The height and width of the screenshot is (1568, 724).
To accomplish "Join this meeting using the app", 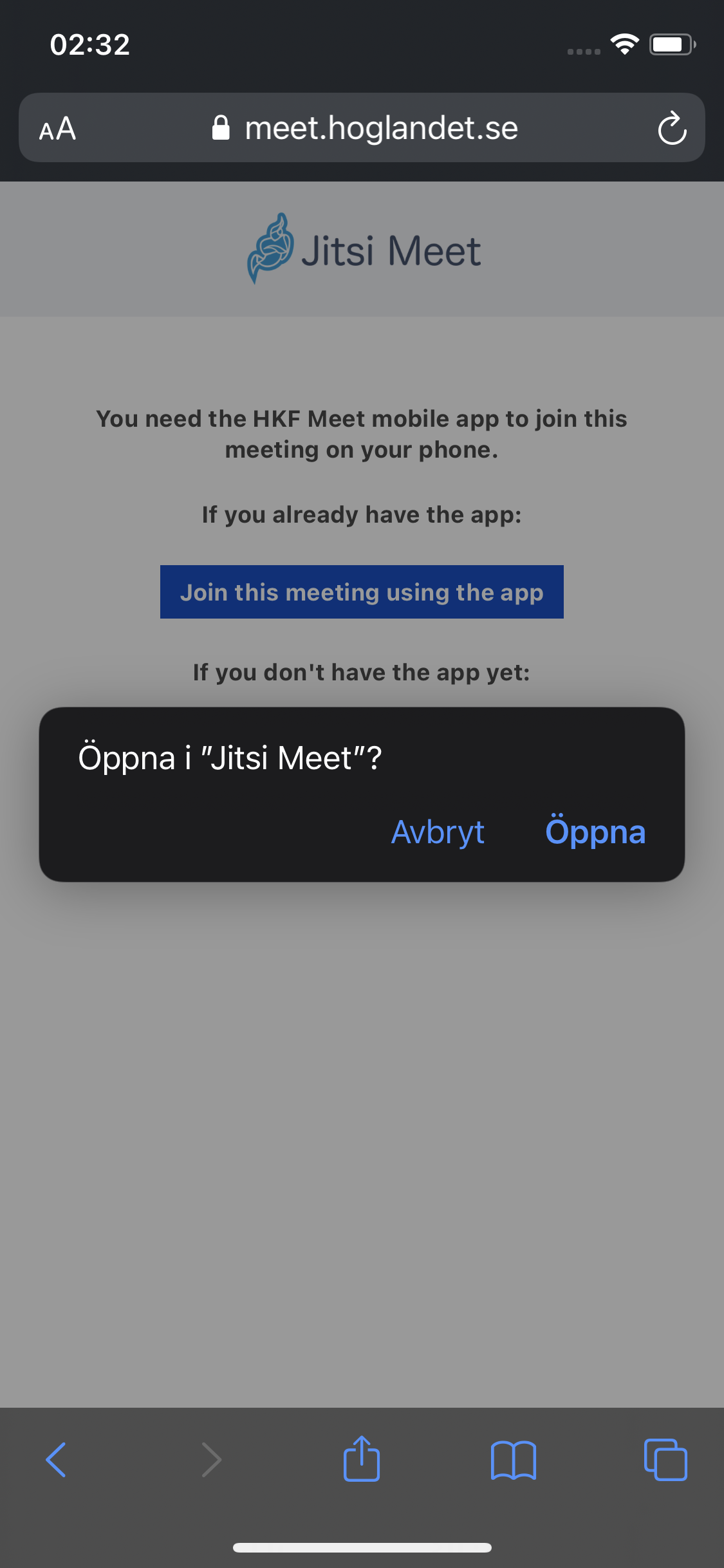I will [x=362, y=592].
